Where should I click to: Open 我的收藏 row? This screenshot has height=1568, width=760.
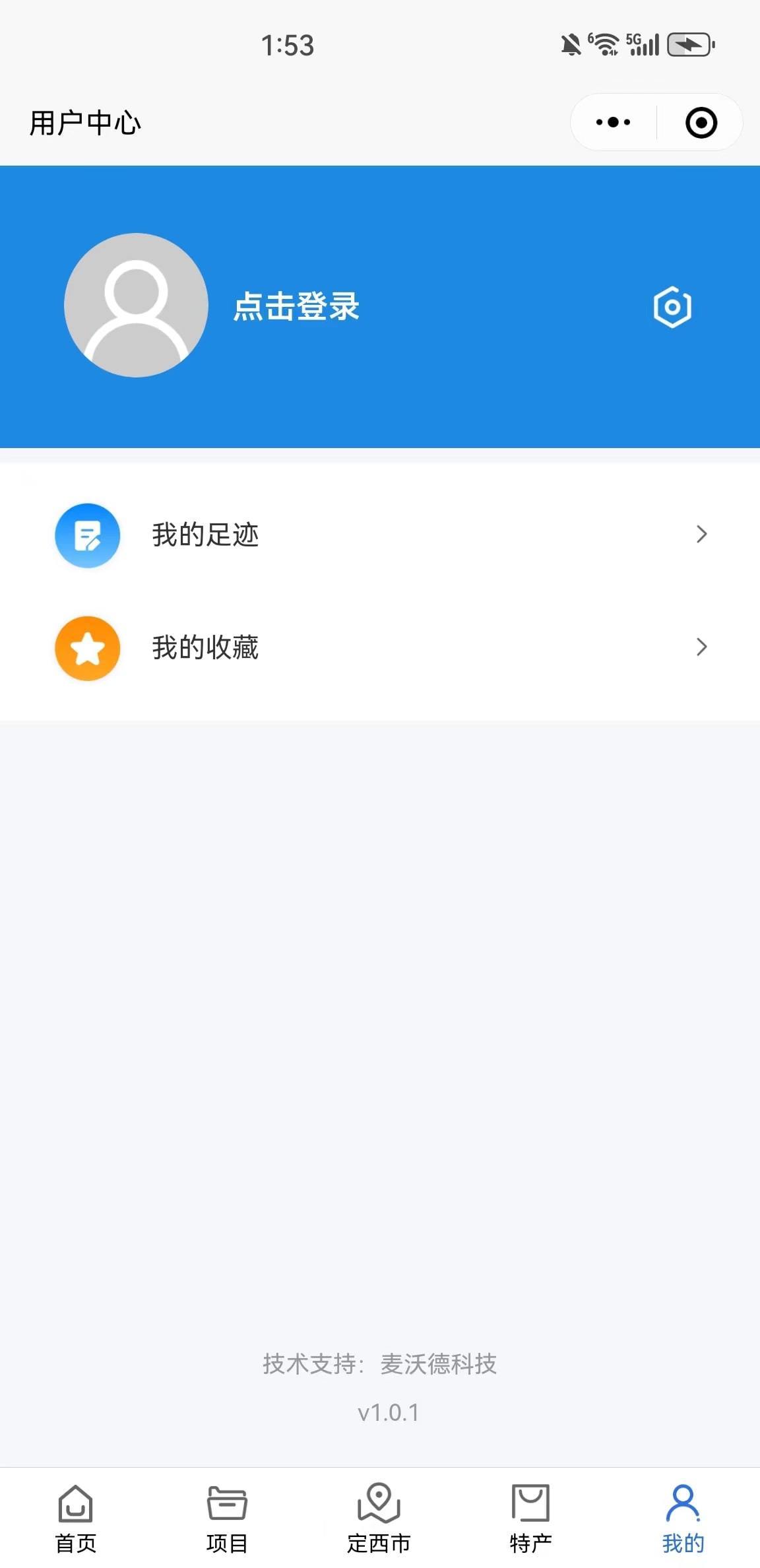(x=380, y=647)
